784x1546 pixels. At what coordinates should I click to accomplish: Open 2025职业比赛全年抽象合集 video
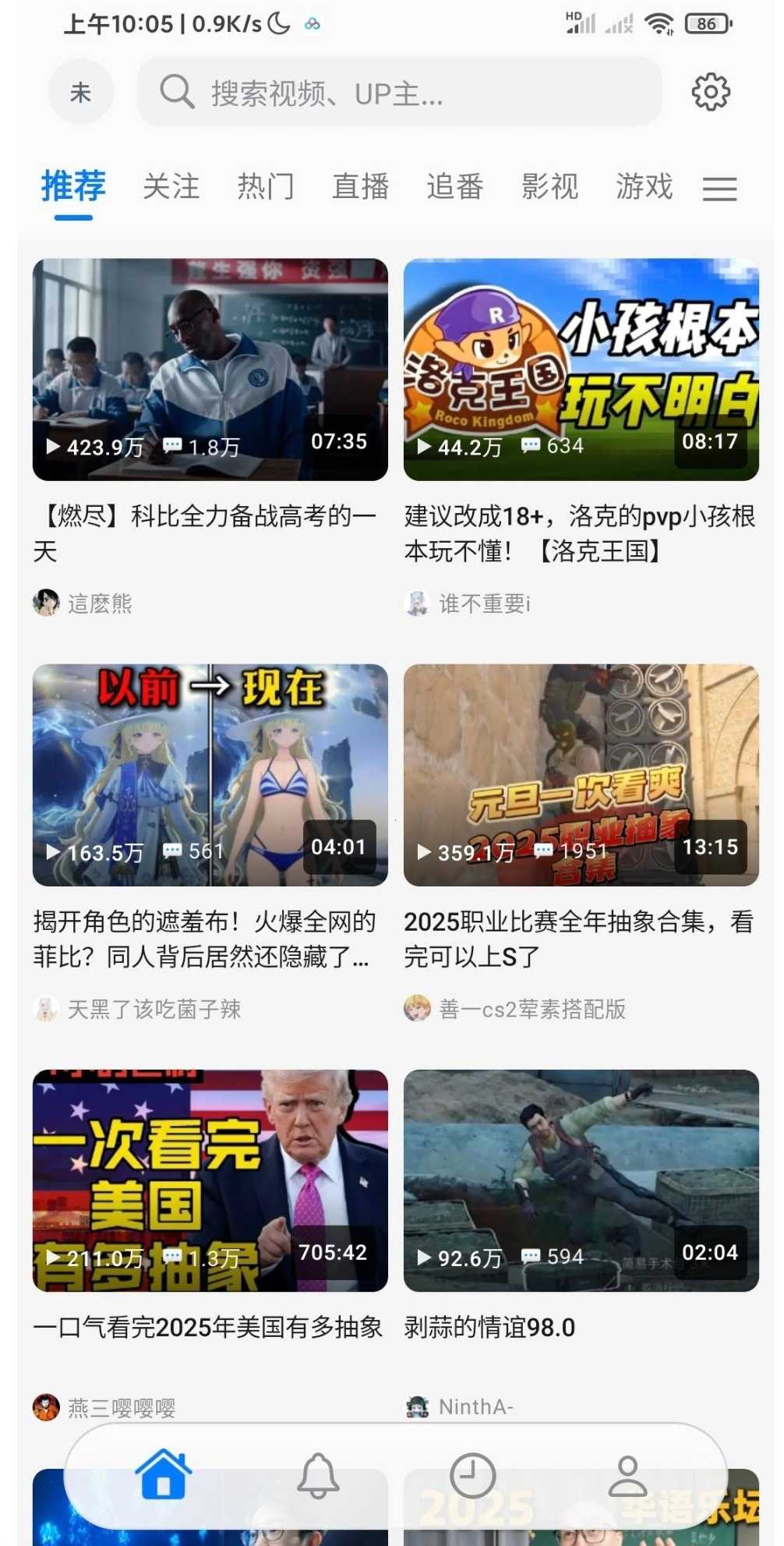pos(581,775)
